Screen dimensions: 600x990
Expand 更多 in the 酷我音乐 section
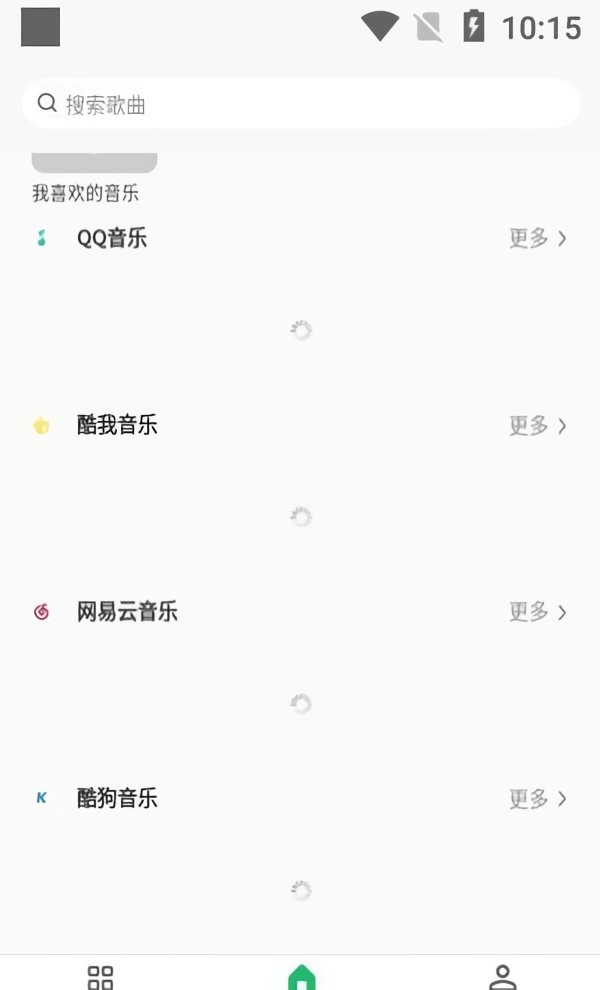[x=538, y=425]
